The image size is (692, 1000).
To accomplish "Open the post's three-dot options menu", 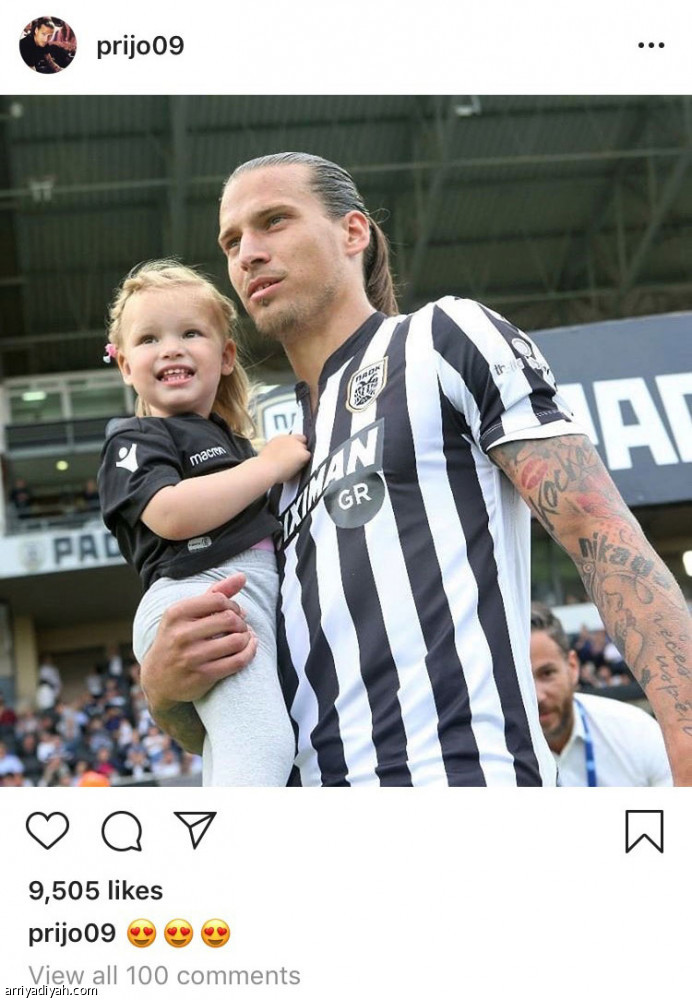I will point(651,45).
